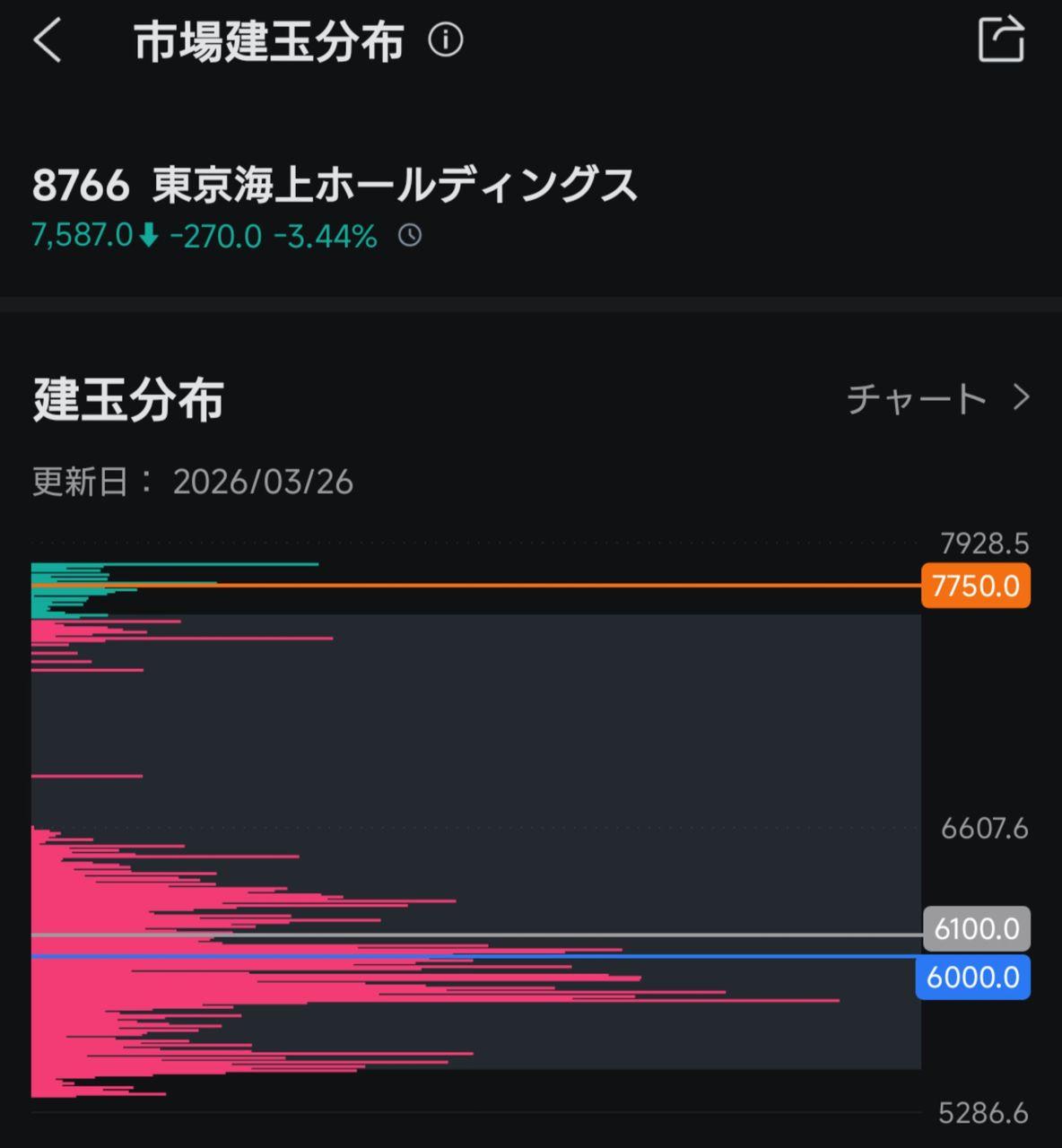Viewport: 1062px width, 1148px height.
Task: Expand the 建玉分布 section header
Action: point(126,397)
